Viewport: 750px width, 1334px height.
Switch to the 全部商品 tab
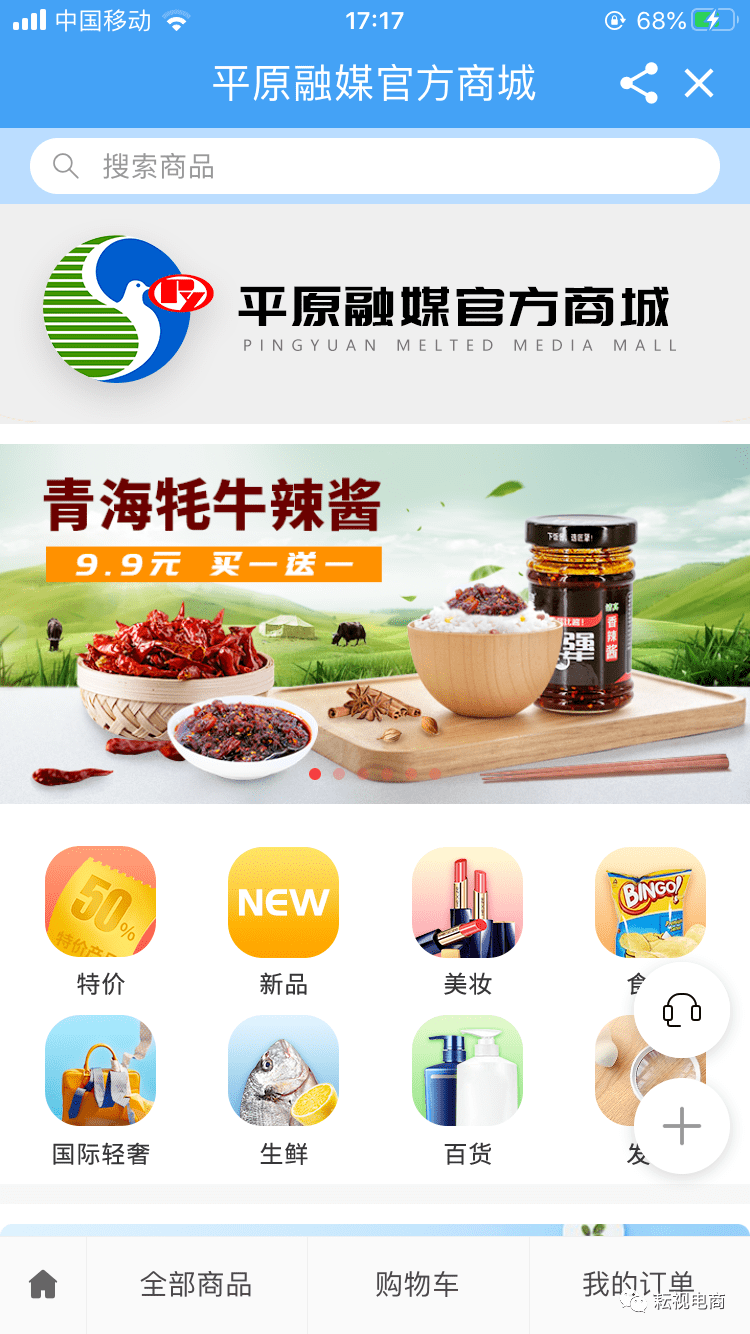[x=196, y=1284]
